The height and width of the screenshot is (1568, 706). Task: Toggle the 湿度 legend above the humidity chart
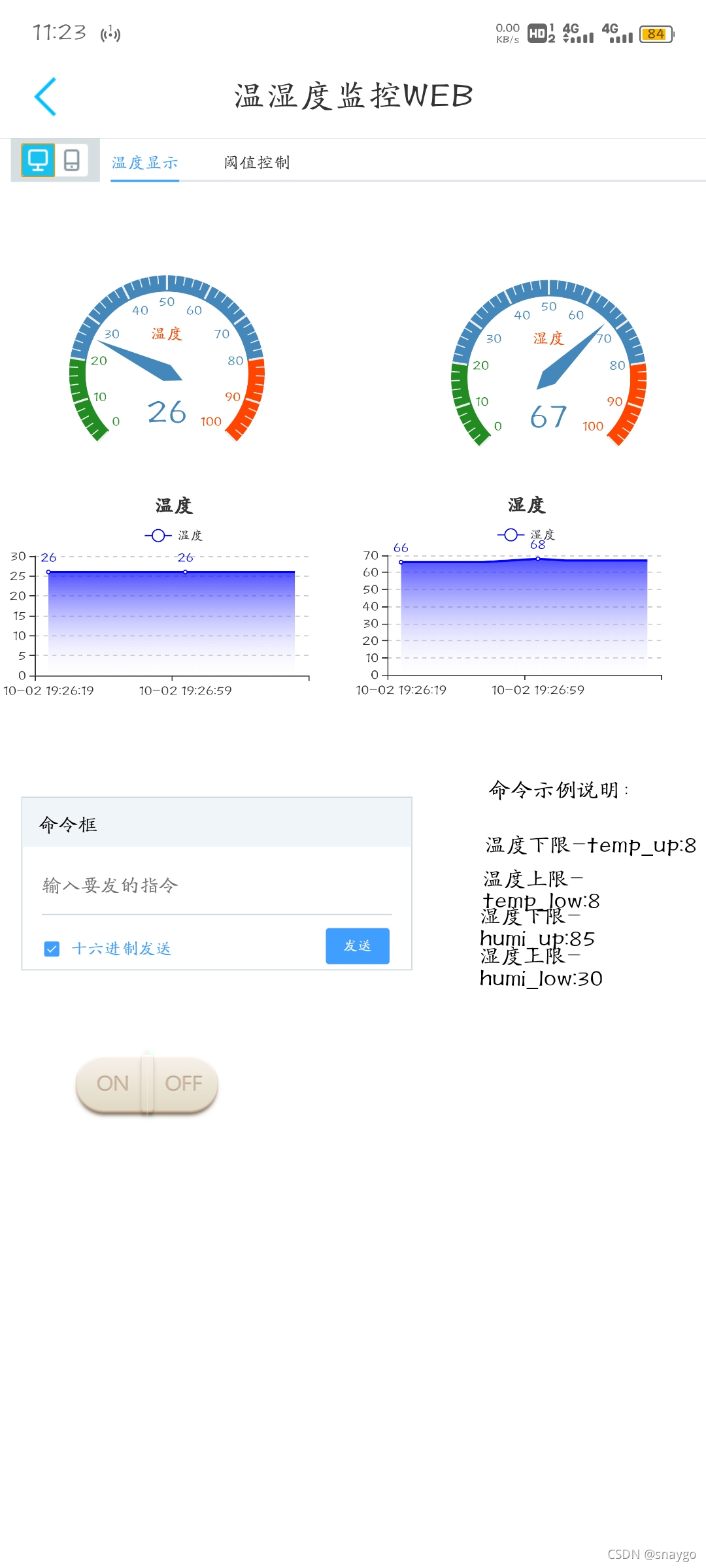pyautogui.click(x=526, y=534)
